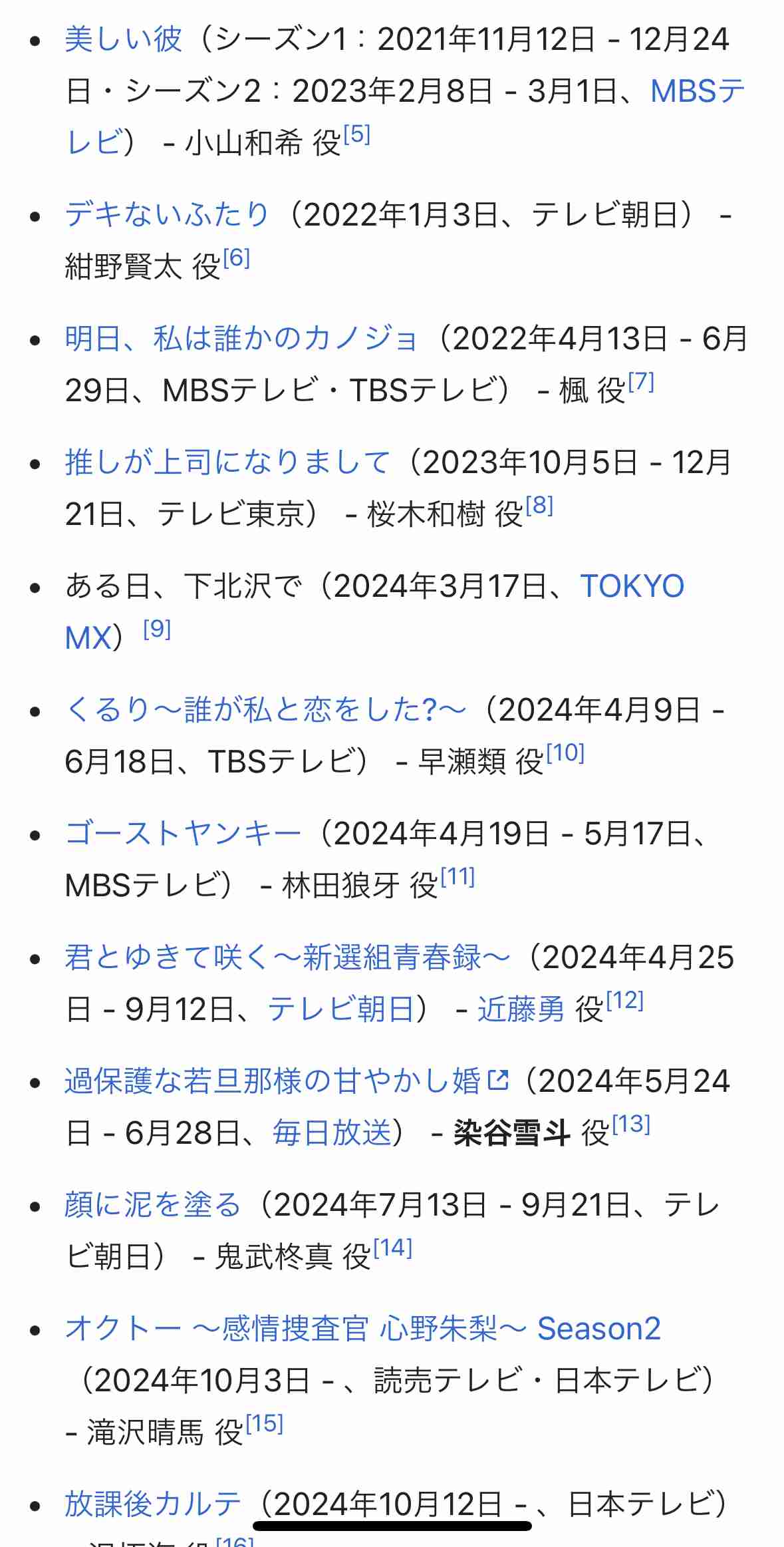The width and height of the screenshot is (784, 1547).
Task: Jump to footnote reference [9]
Action: (x=157, y=629)
